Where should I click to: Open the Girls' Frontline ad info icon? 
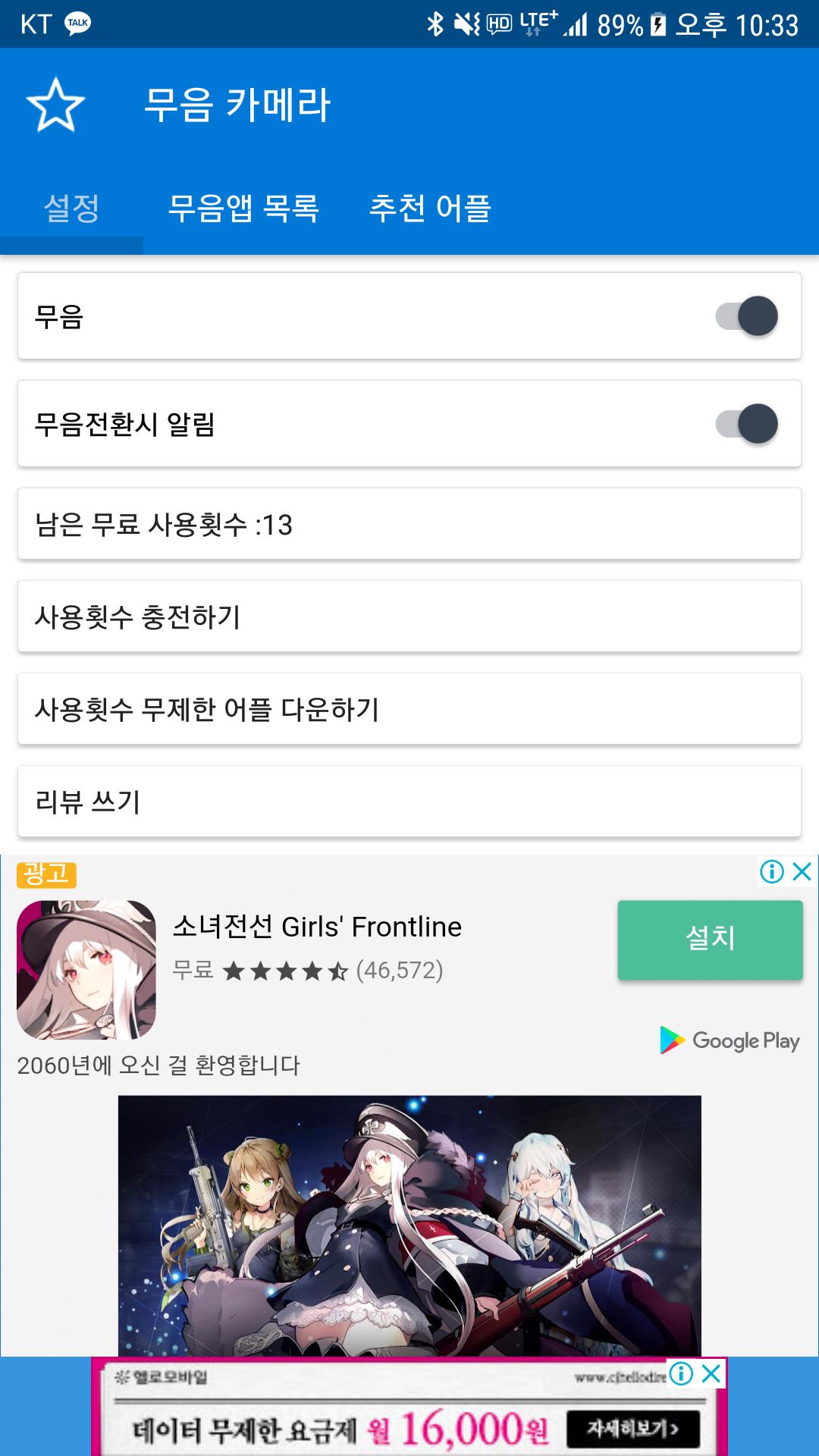772,871
